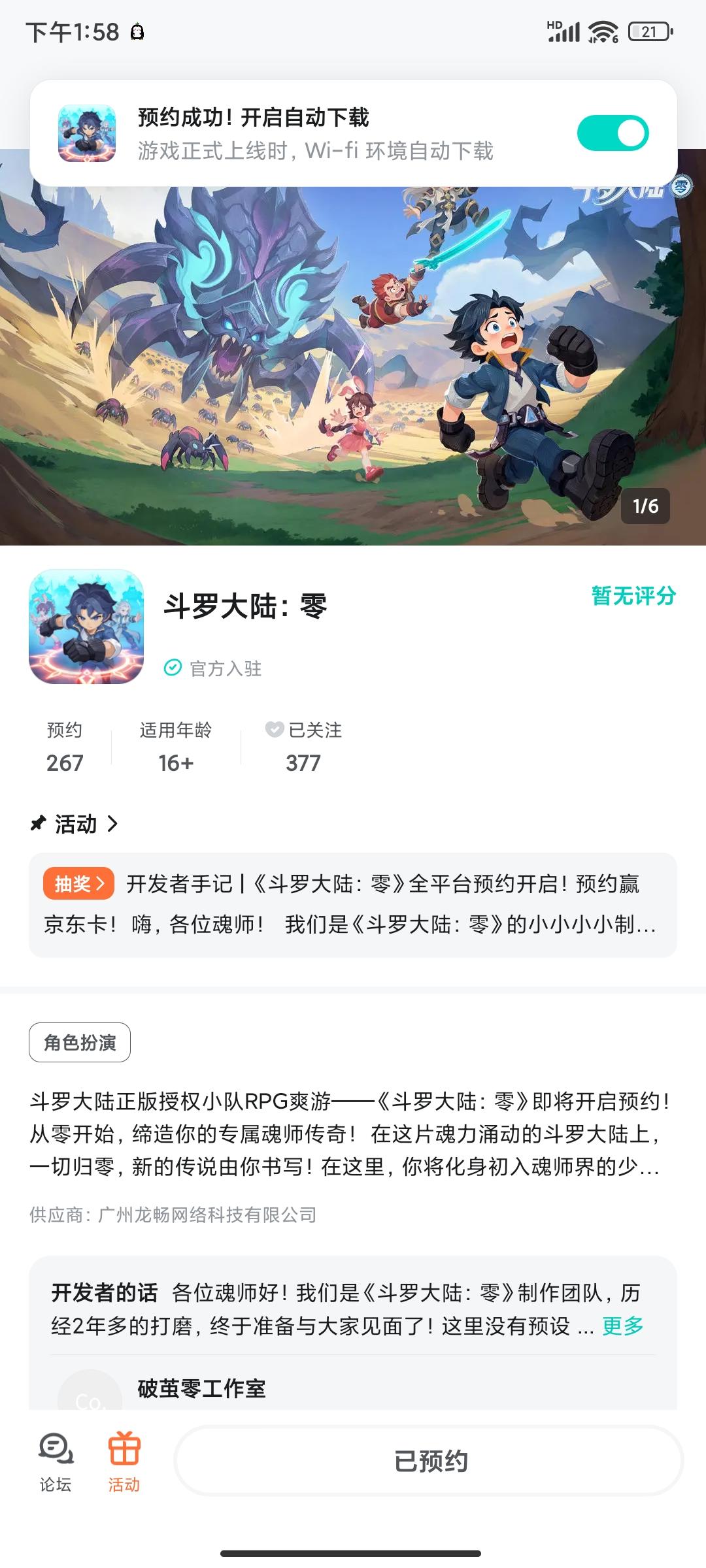Click the 官方入驻 verified checkmark badge

pyautogui.click(x=172, y=668)
